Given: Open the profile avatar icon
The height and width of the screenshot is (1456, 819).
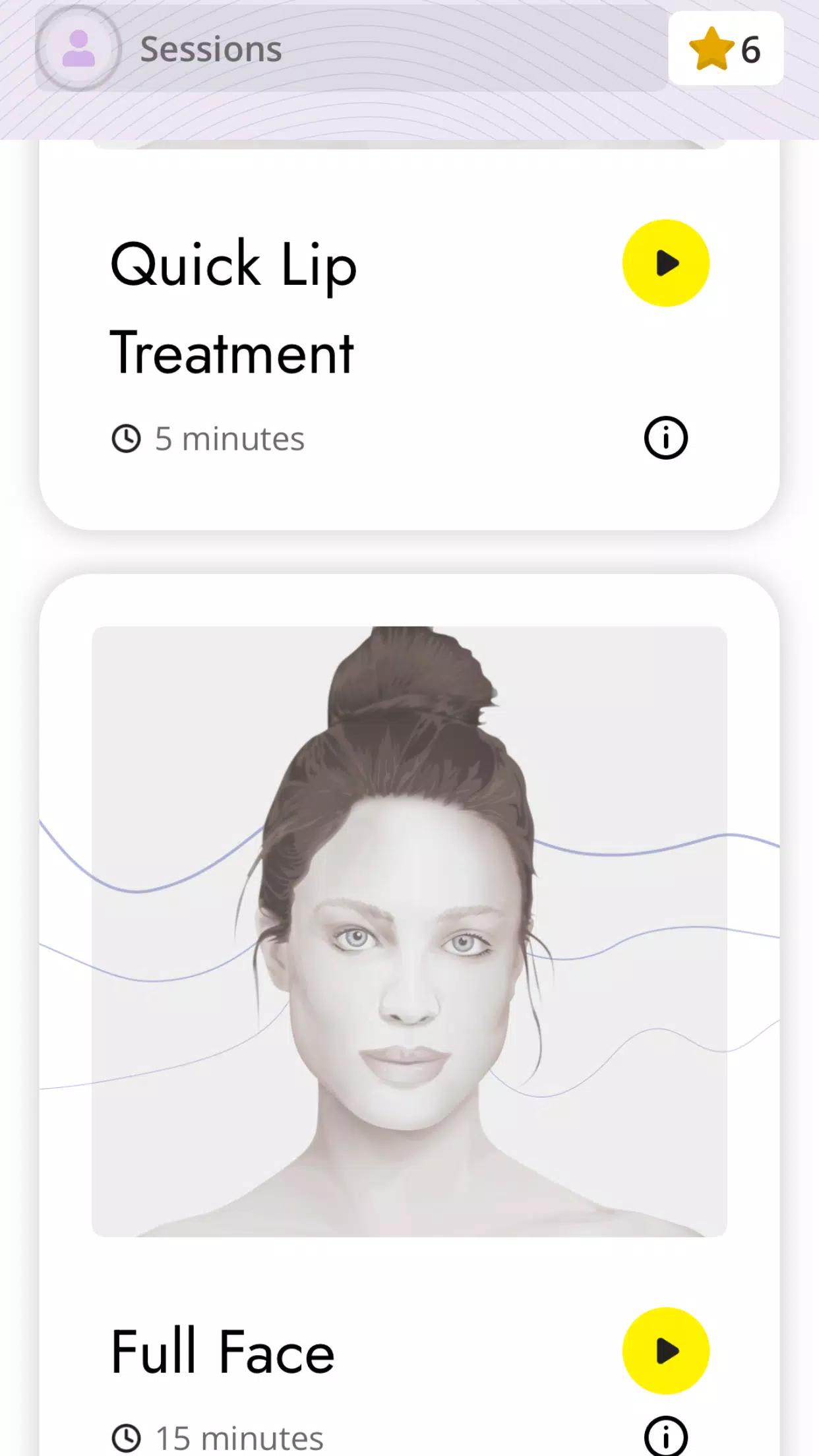Looking at the screenshot, I should (x=78, y=49).
